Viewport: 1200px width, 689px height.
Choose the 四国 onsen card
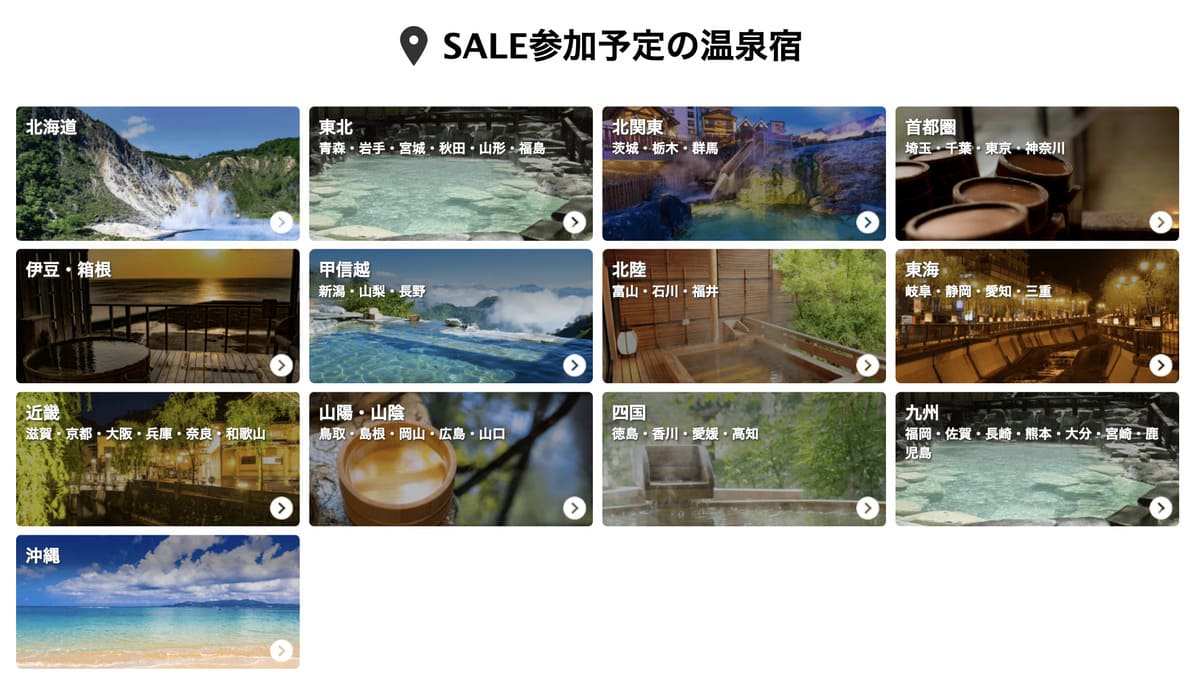point(743,459)
